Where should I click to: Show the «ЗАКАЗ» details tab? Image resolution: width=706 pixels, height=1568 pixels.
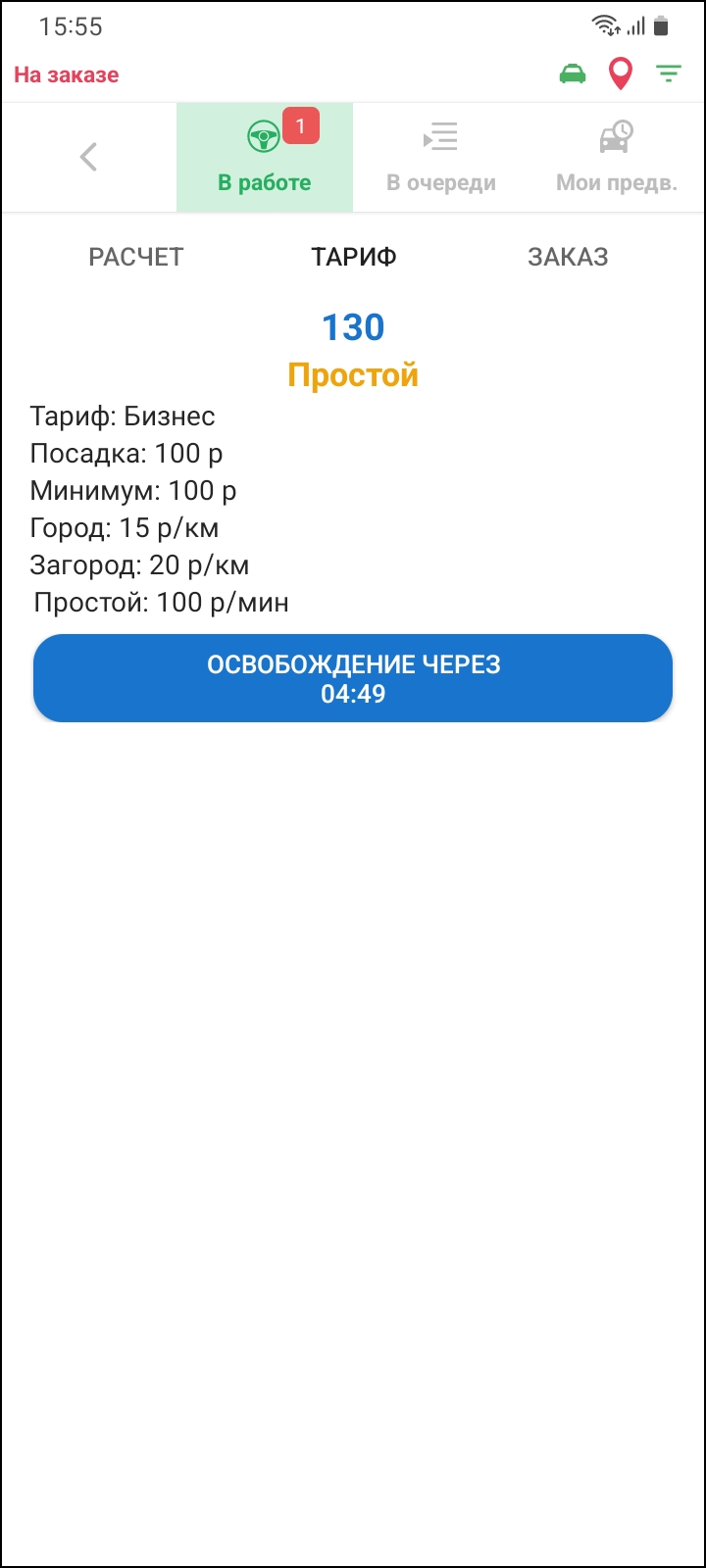point(568,257)
